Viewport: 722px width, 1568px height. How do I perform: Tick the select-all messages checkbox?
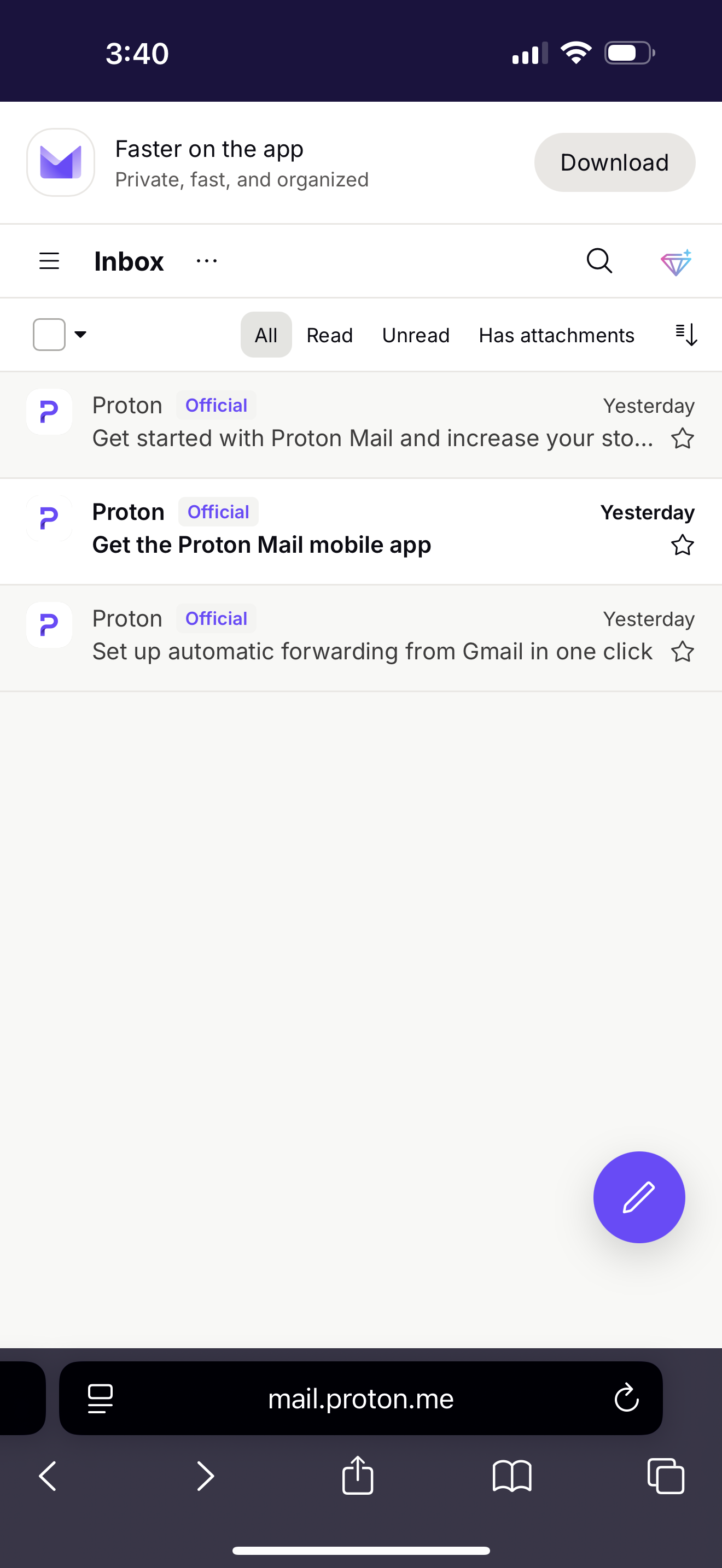(x=49, y=334)
